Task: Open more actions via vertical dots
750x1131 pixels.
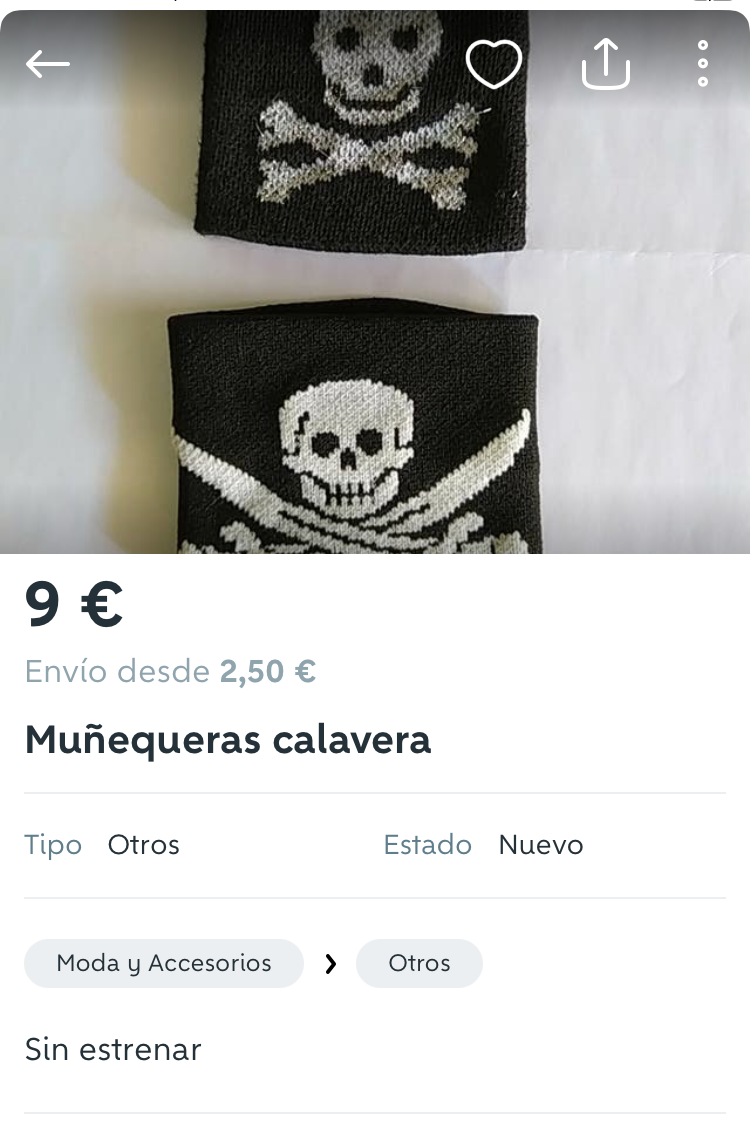Action: tap(702, 63)
